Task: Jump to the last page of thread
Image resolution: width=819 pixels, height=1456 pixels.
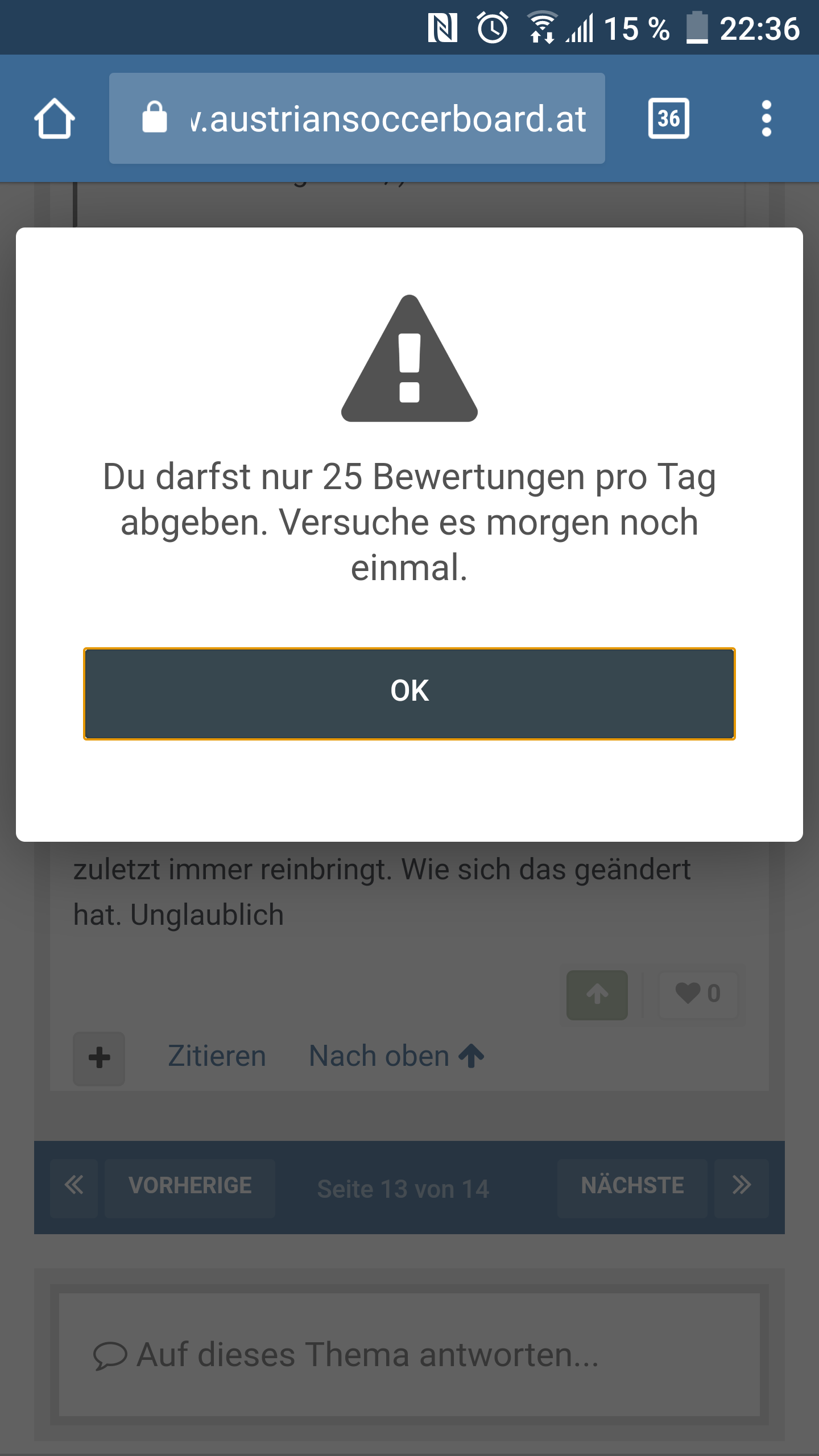Action: [x=742, y=1186]
